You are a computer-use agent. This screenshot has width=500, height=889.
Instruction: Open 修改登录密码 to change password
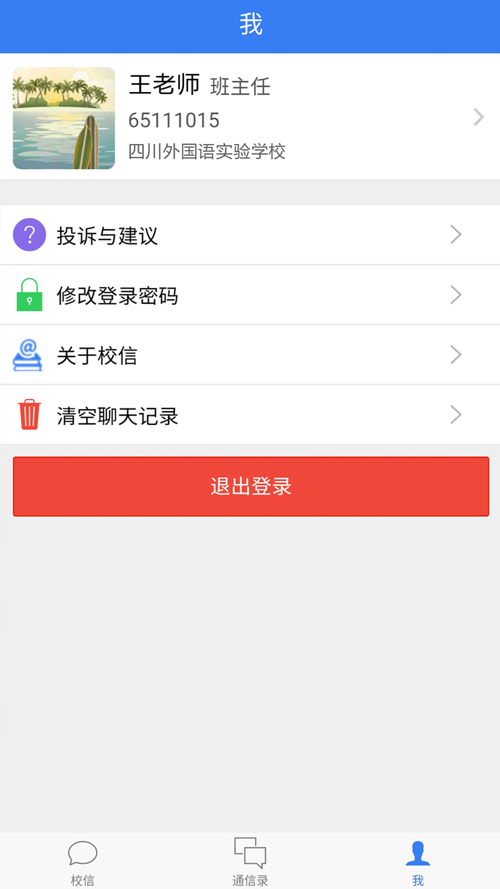pyautogui.click(x=250, y=295)
